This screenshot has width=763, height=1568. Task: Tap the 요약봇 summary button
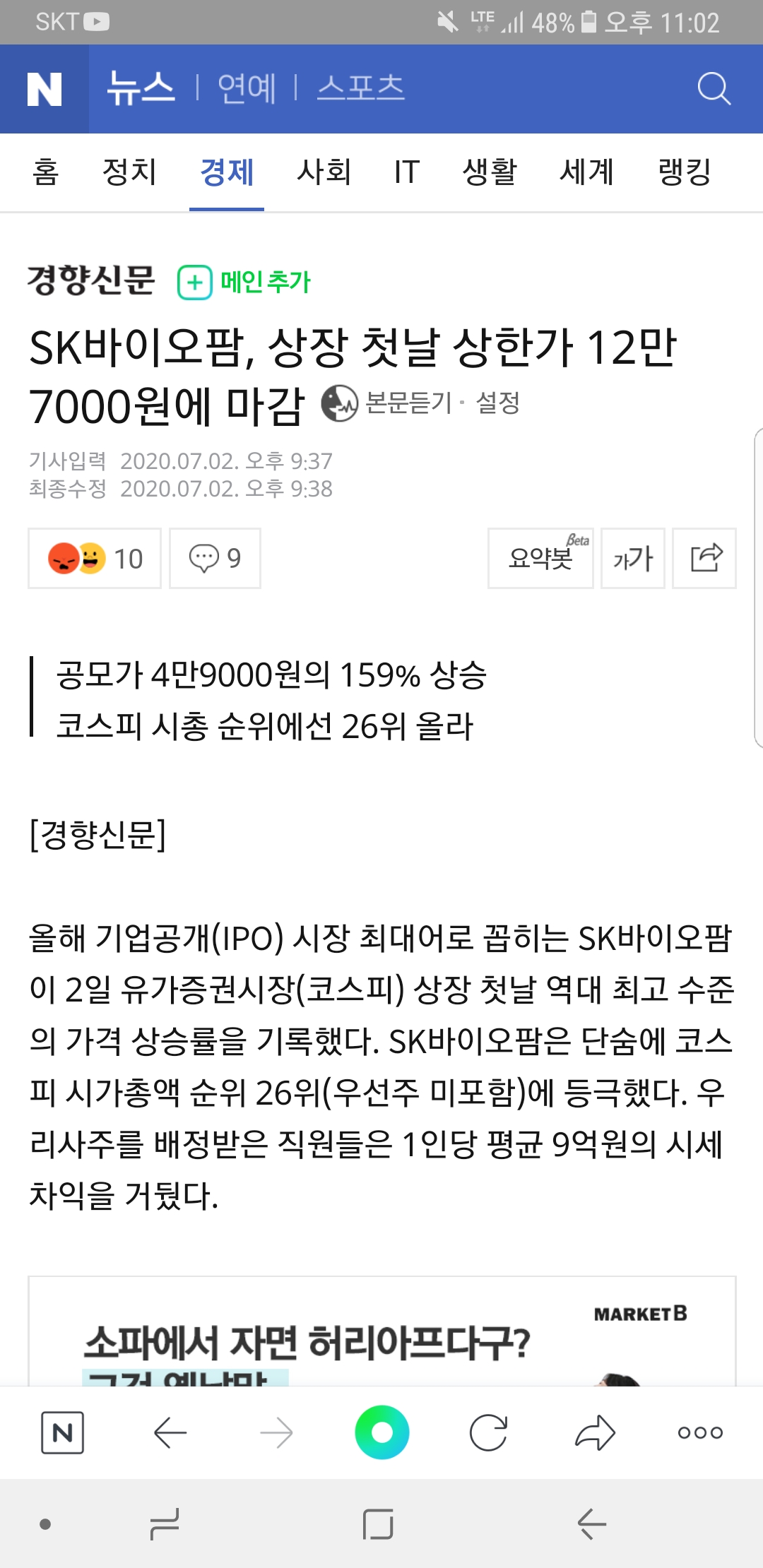(540, 558)
